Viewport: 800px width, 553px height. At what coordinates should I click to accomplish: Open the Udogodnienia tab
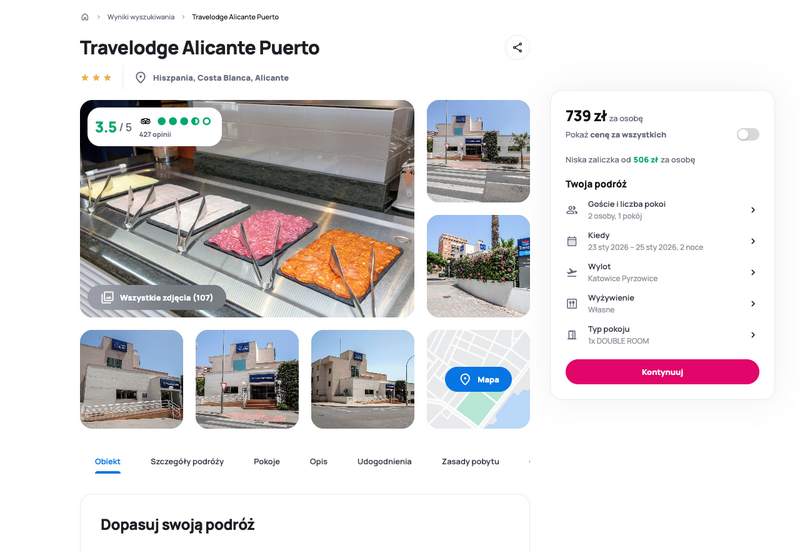tap(384, 462)
